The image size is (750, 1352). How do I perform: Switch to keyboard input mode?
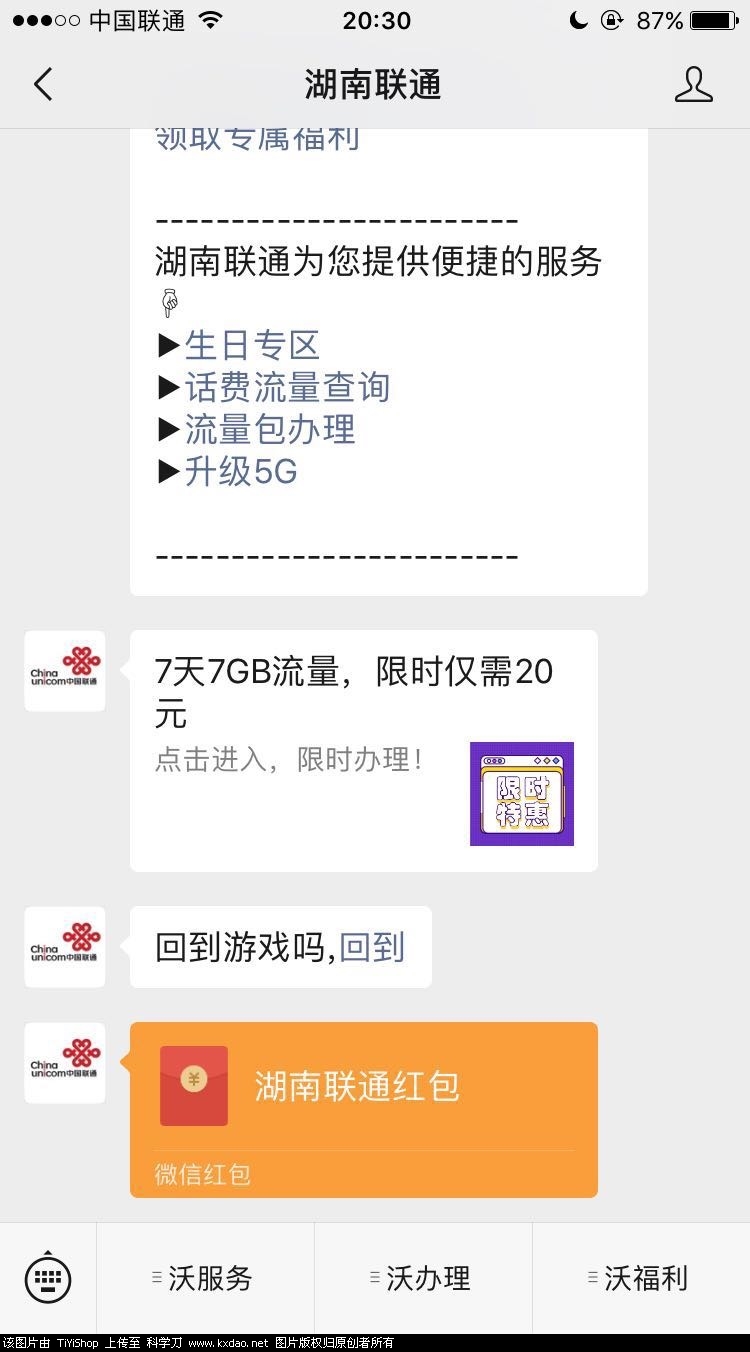48,1278
